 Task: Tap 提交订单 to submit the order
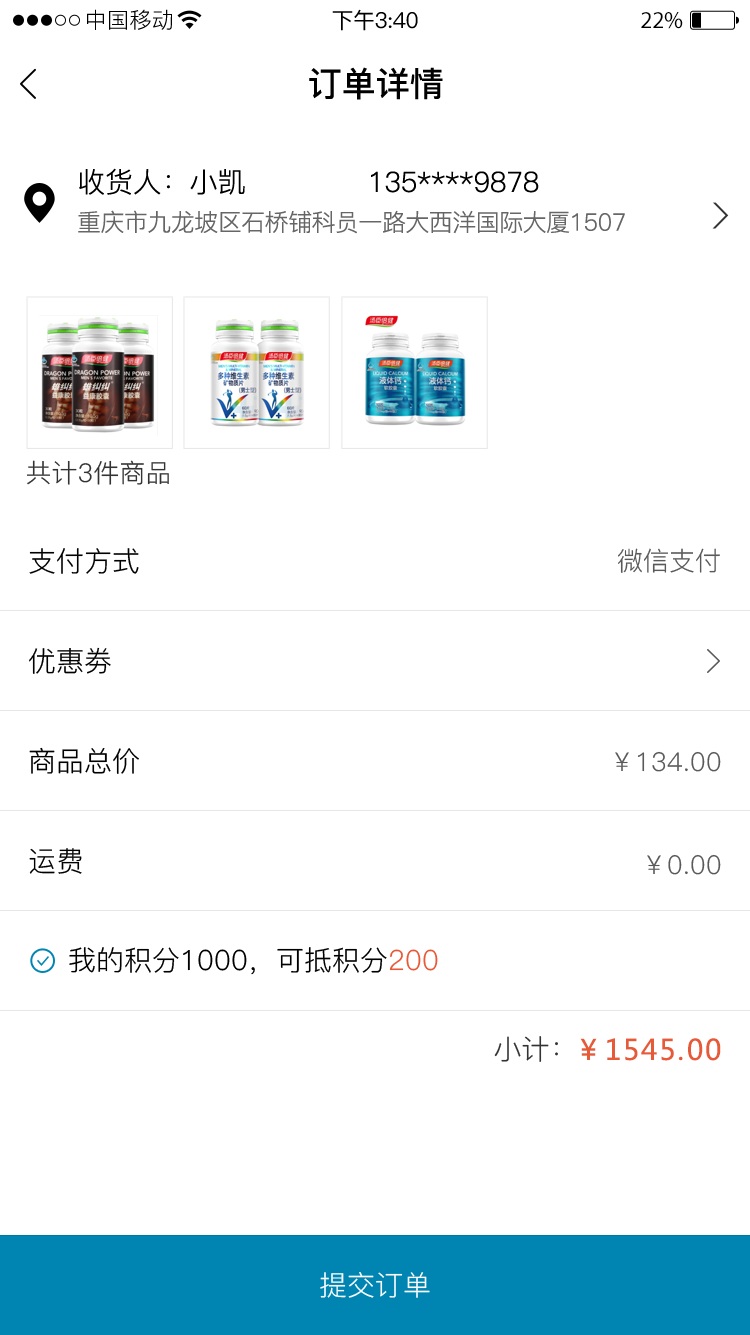click(x=375, y=1285)
